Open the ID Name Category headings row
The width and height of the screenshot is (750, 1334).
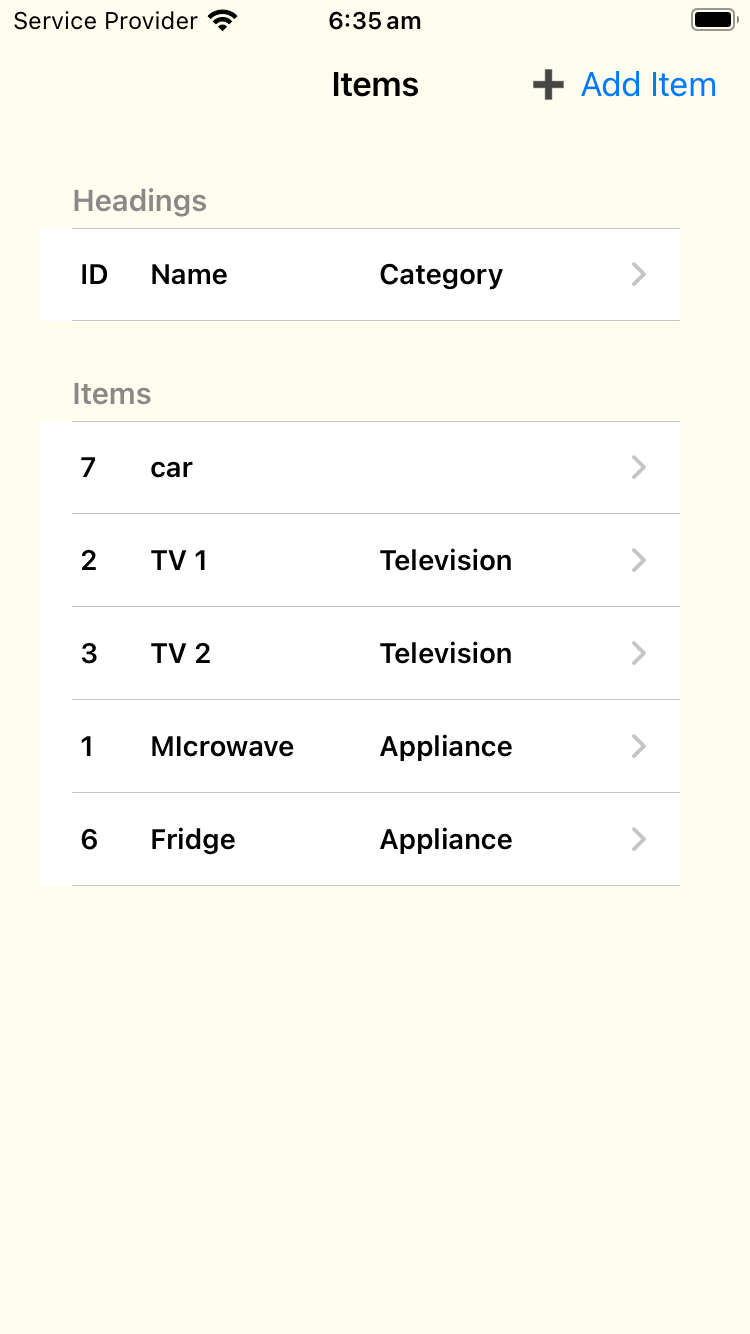pyautogui.click(x=360, y=275)
